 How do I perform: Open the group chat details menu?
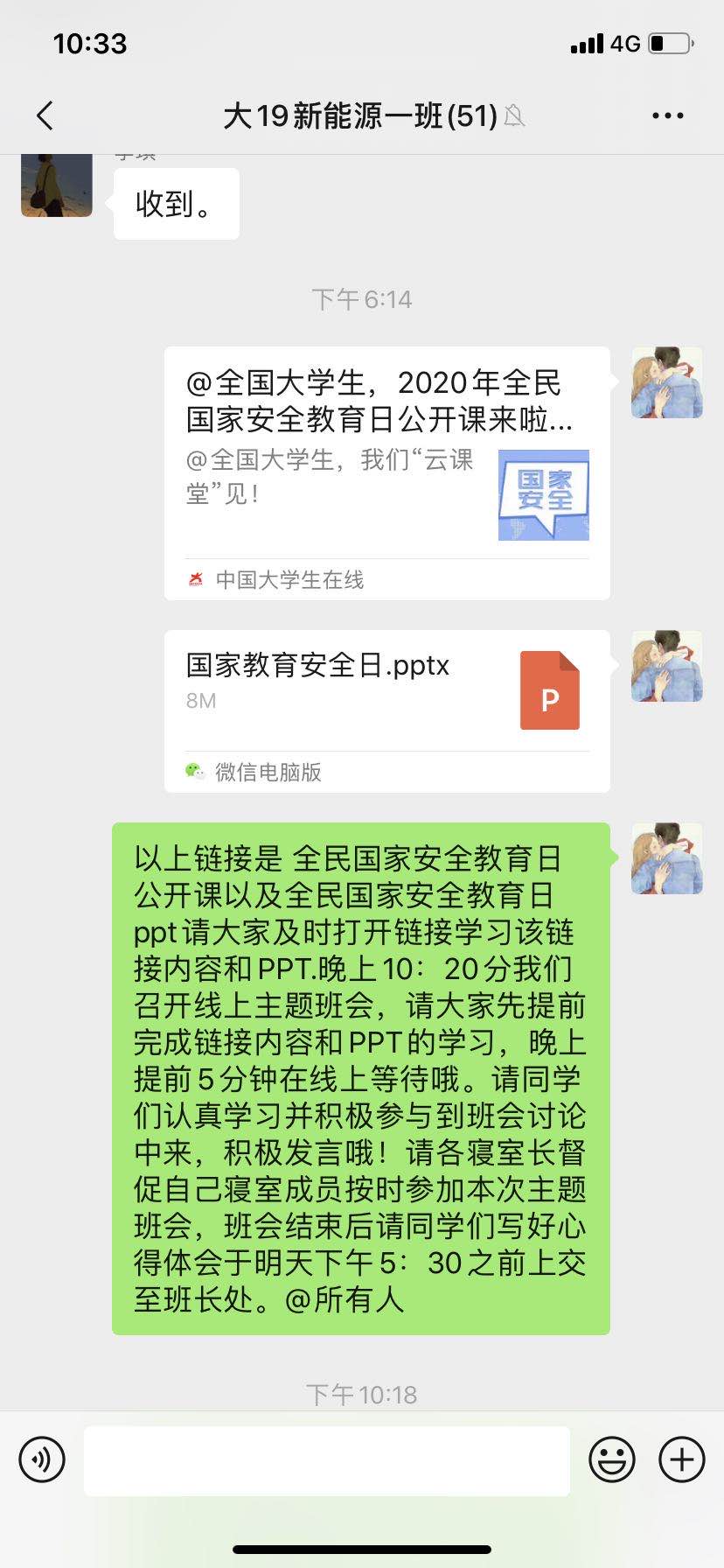tap(667, 115)
